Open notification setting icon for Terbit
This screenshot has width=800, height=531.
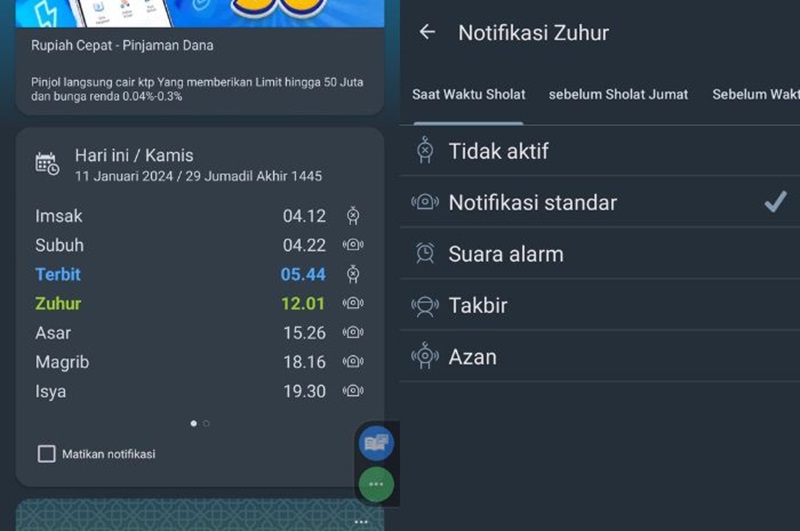352,274
